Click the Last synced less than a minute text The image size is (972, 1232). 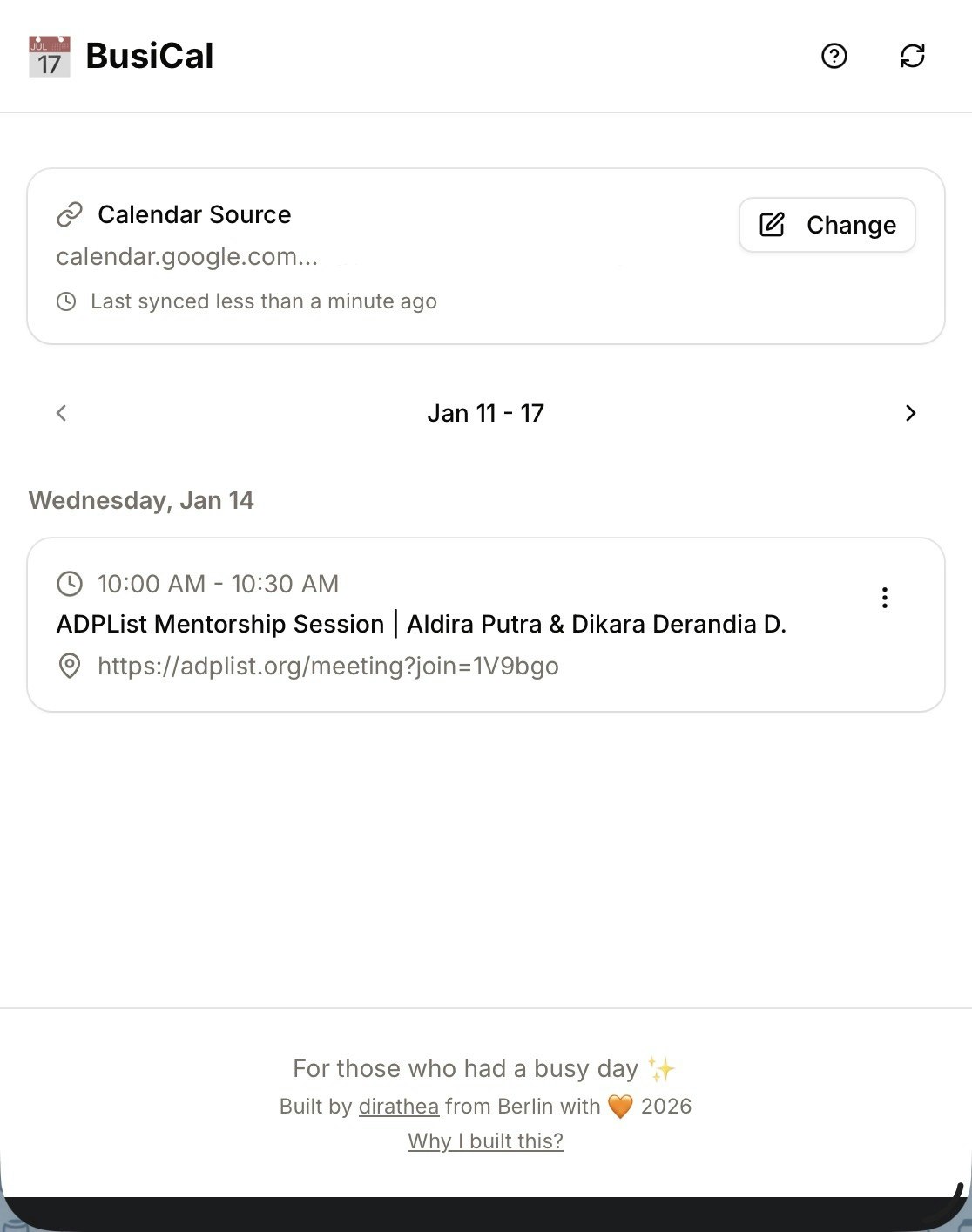tap(263, 301)
